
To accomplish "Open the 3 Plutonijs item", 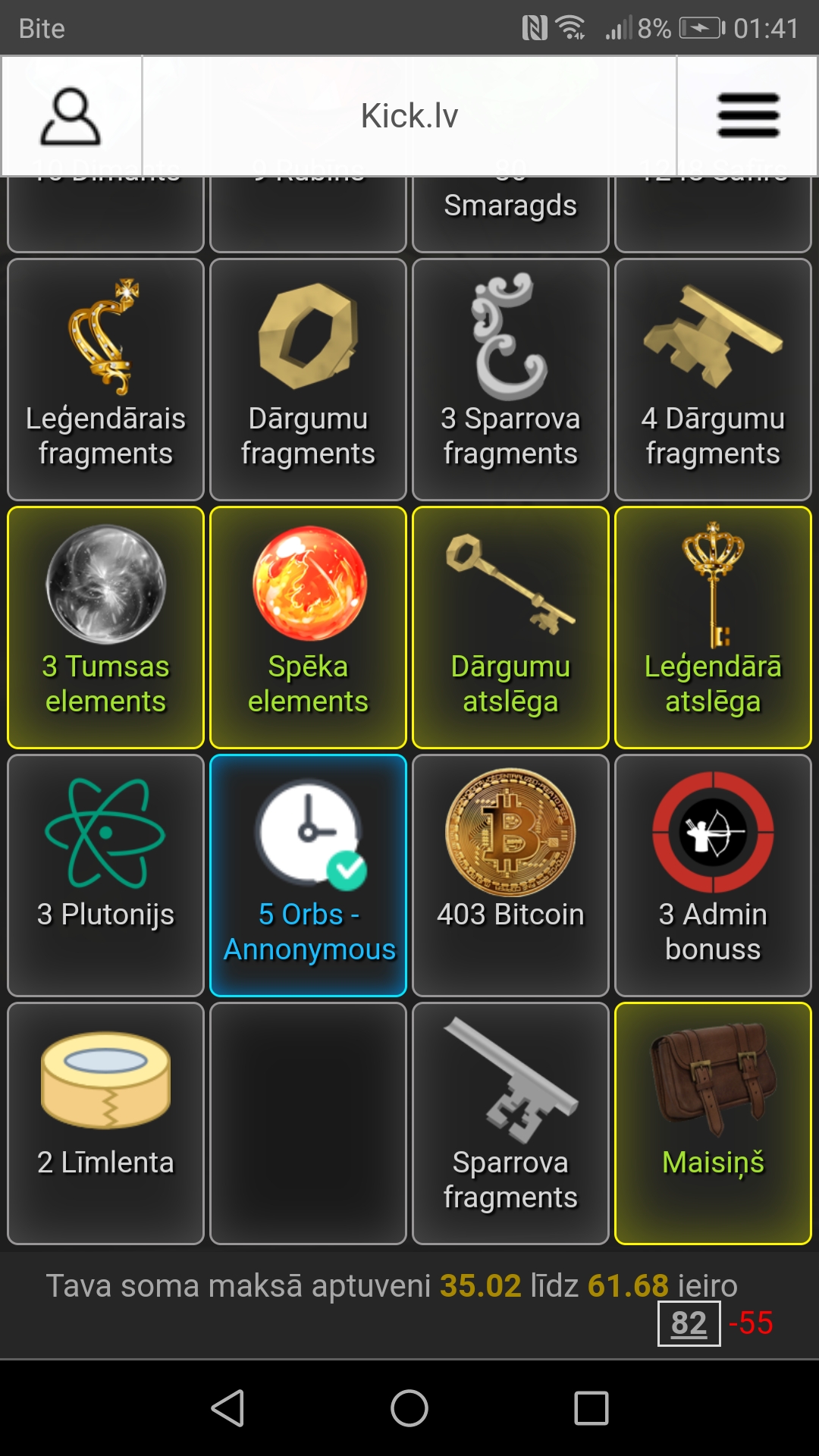I will point(105,875).
